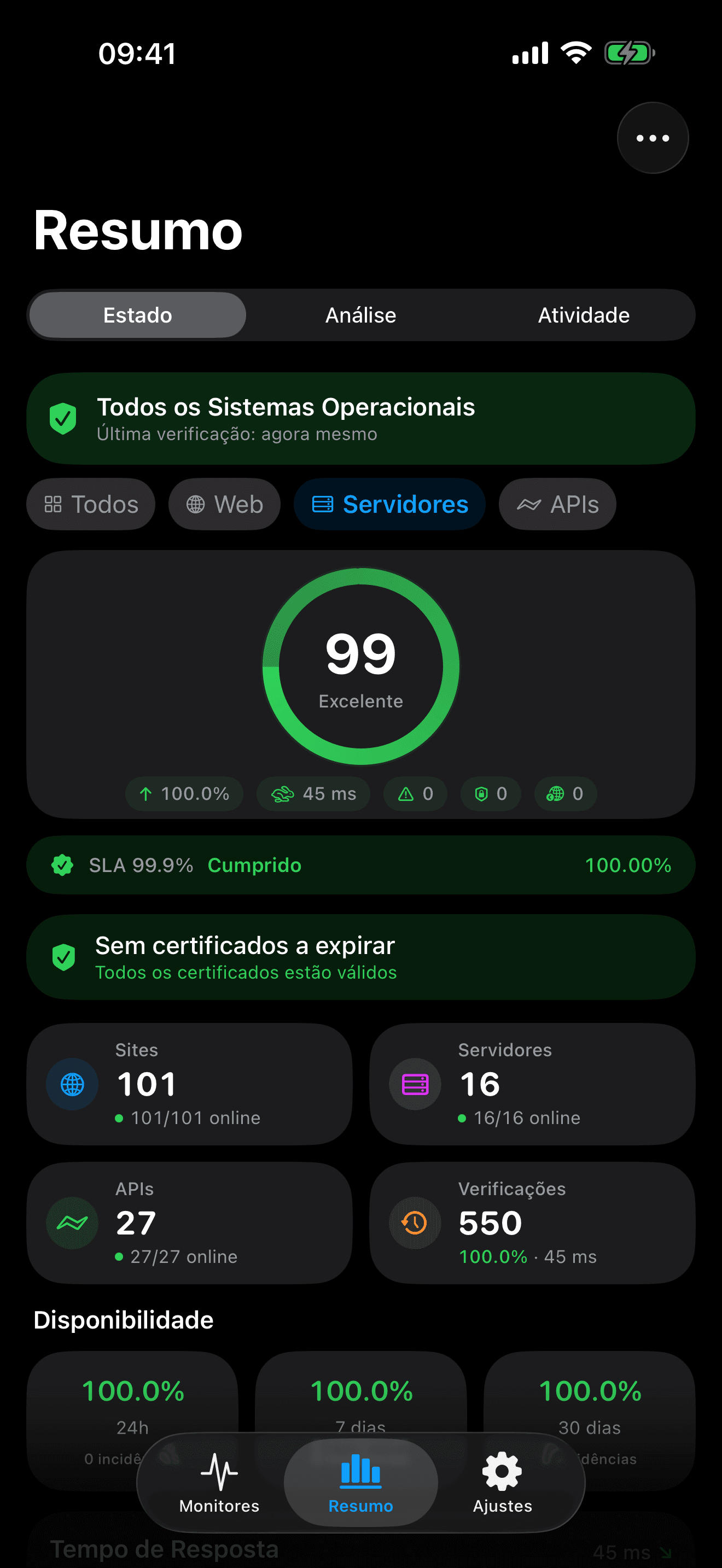Tap the green trend icon on the APIs card

click(x=71, y=1222)
